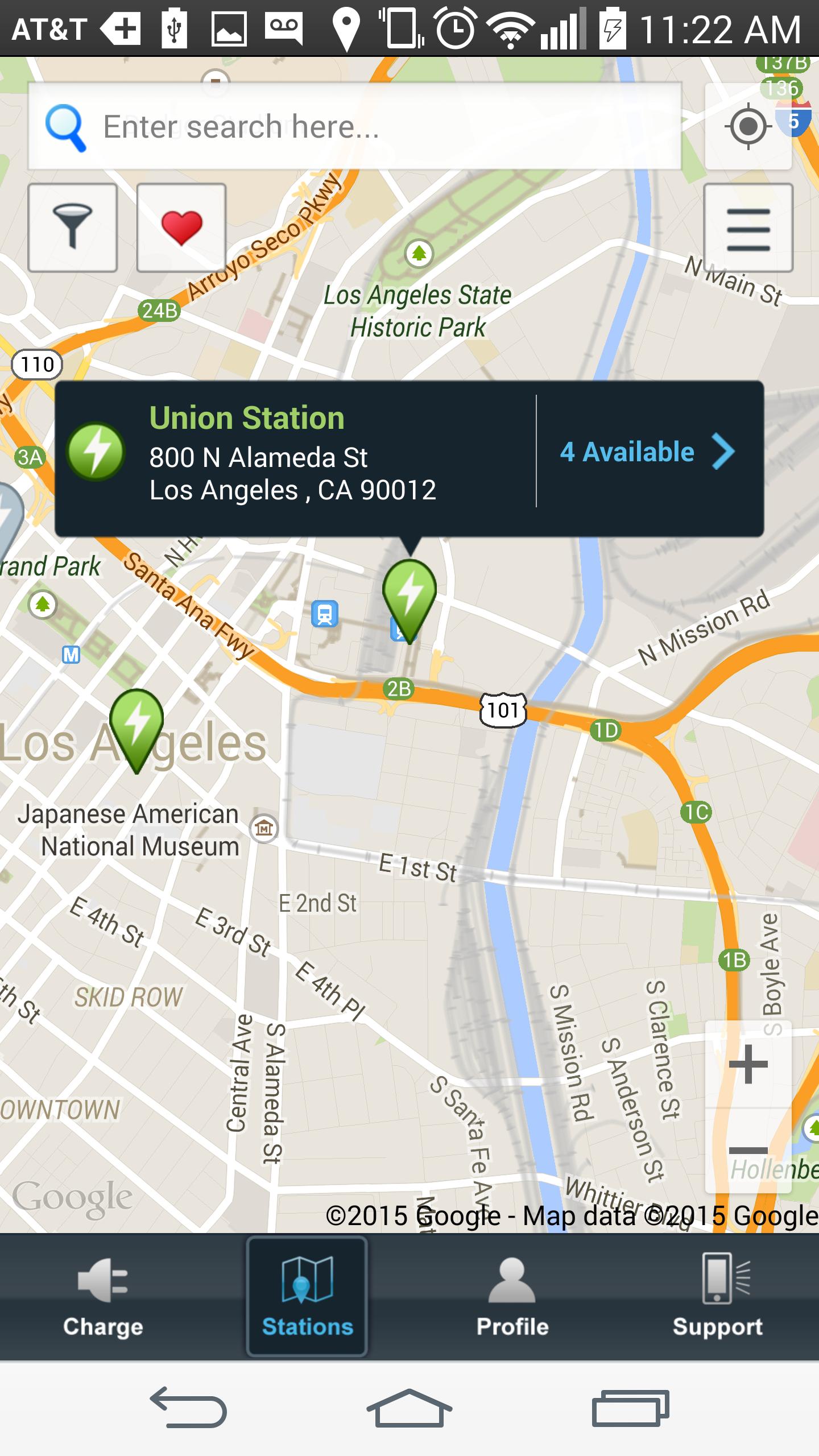The width and height of the screenshot is (819, 1456).
Task: Center map on my current location
Action: pyautogui.click(x=748, y=126)
